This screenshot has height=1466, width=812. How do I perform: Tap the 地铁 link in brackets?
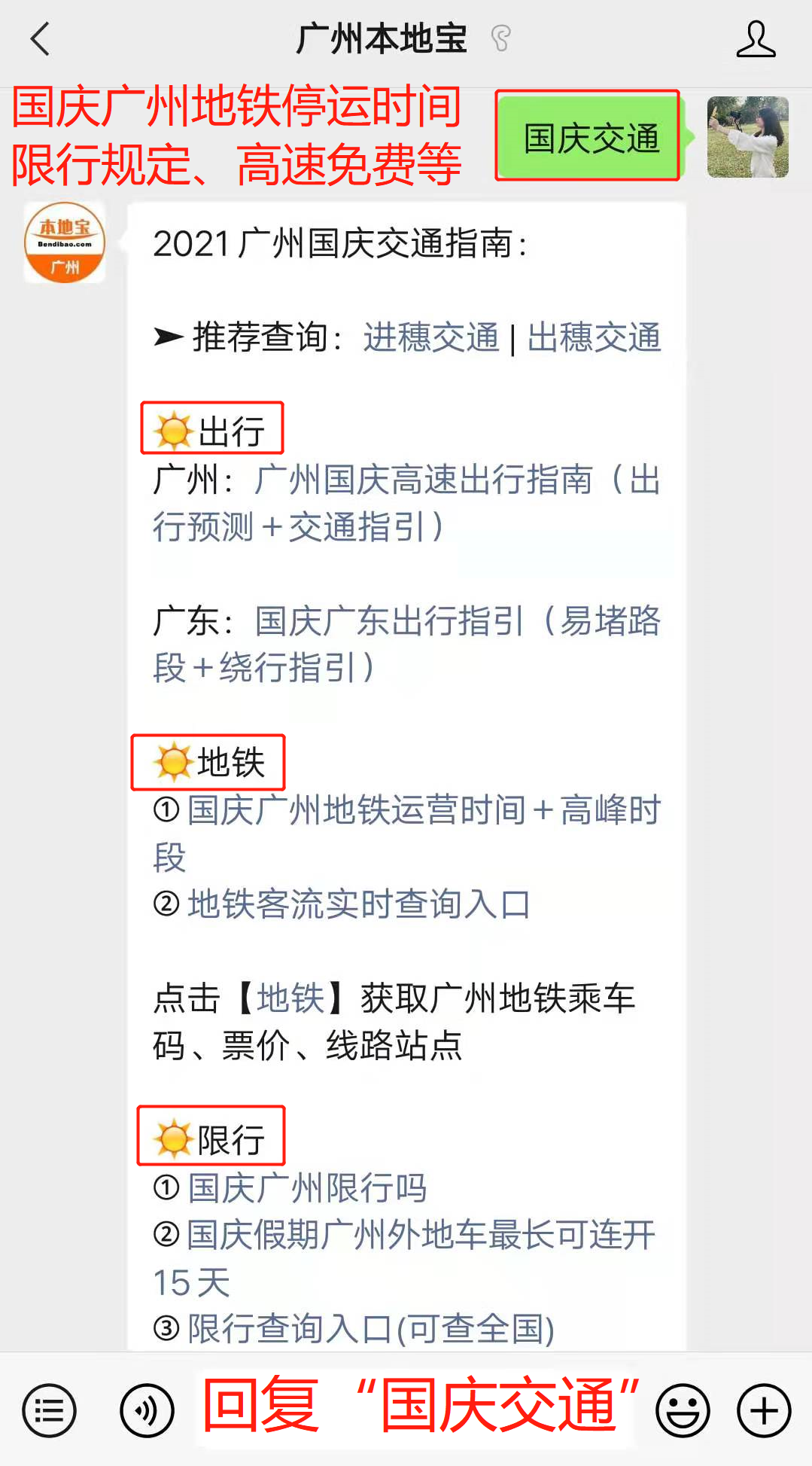click(290, 999)
